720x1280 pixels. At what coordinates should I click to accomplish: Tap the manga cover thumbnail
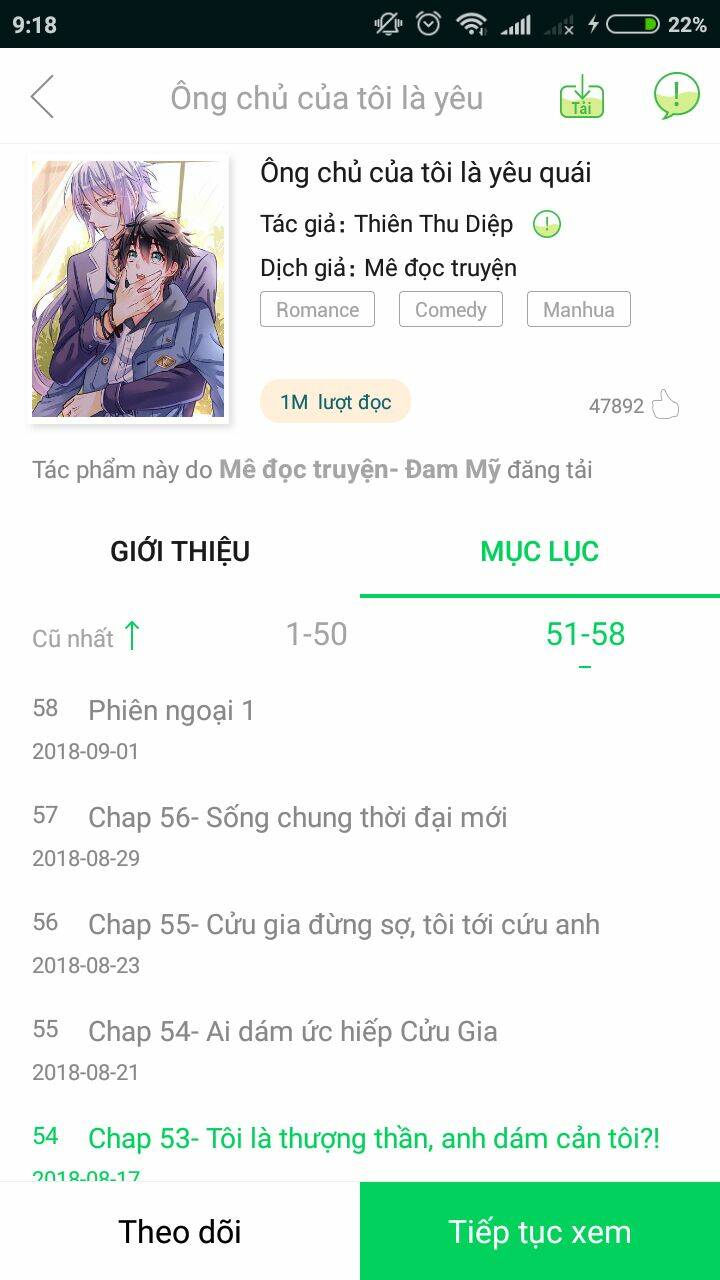pyautogui.click(x=128, y=290)
